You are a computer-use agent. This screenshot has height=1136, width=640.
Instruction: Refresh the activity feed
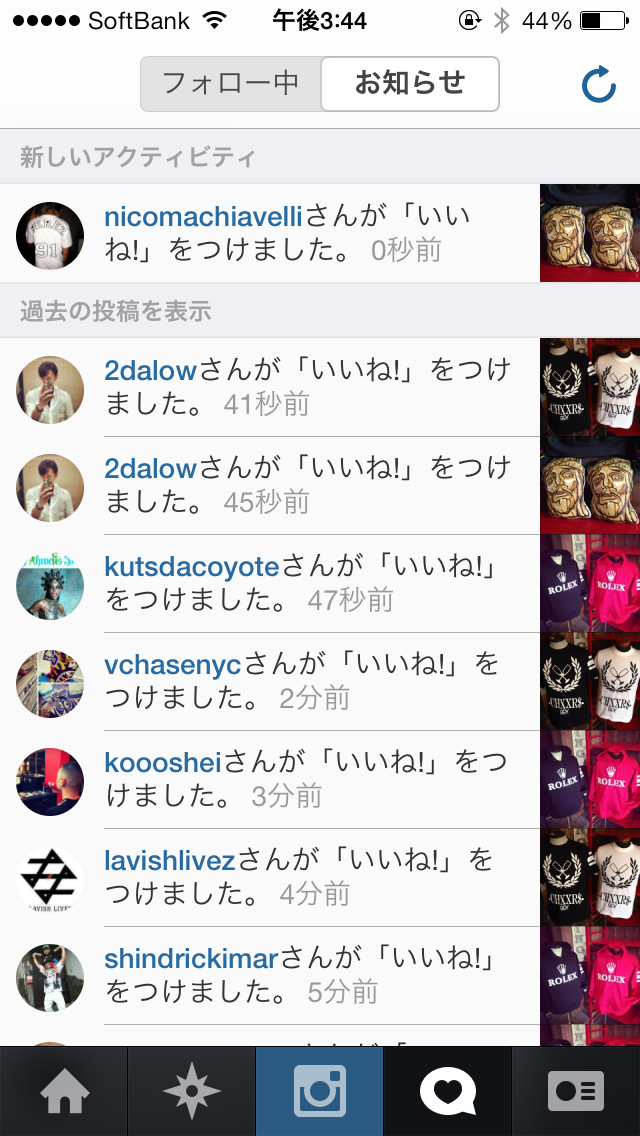point(598,86)
